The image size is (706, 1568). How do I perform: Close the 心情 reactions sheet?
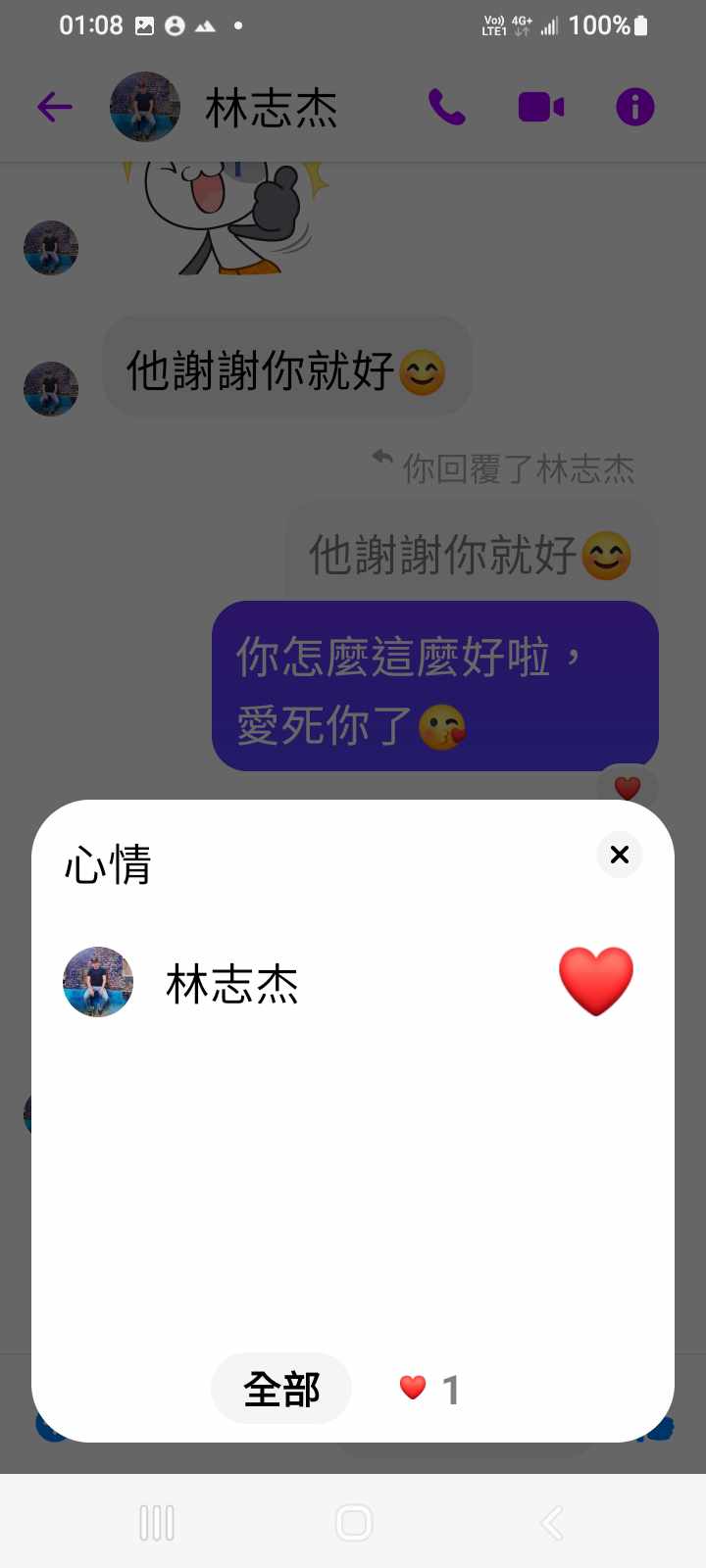(x=619, y=855)
